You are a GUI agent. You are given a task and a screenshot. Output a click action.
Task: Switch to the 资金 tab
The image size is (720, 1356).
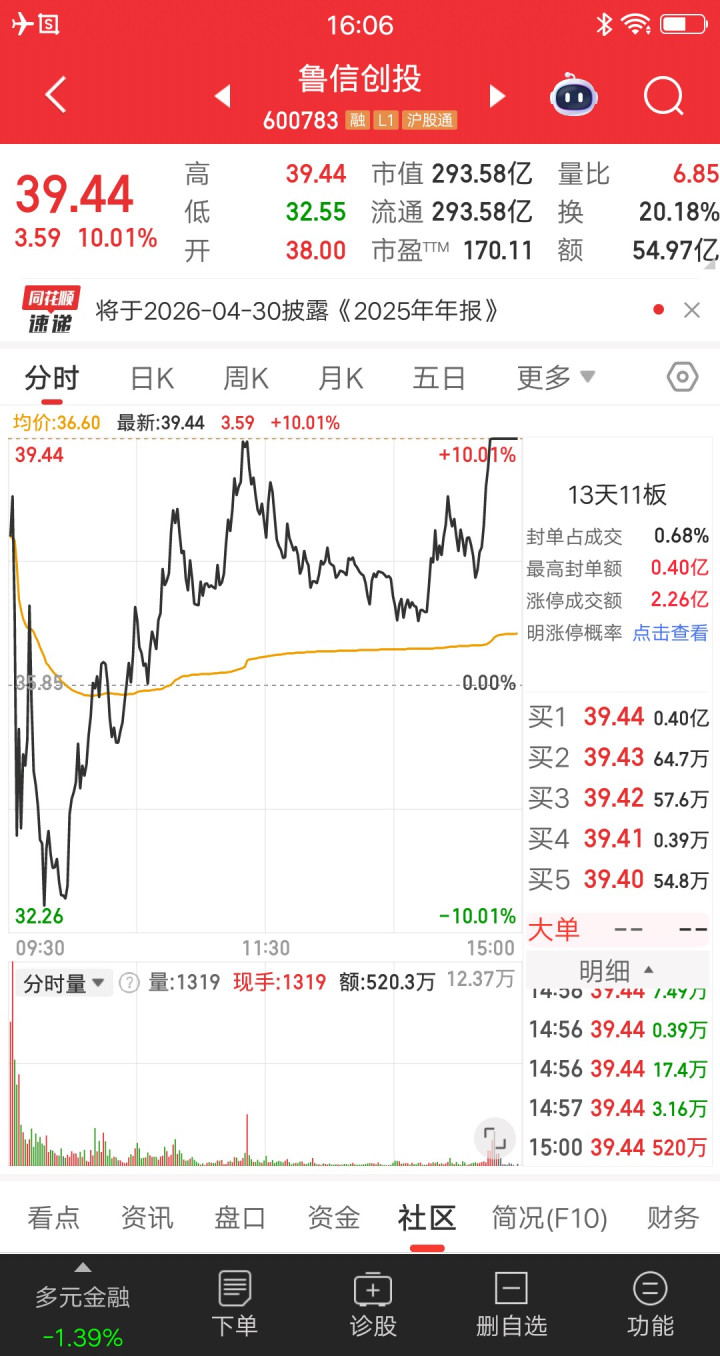[334, 1218]
